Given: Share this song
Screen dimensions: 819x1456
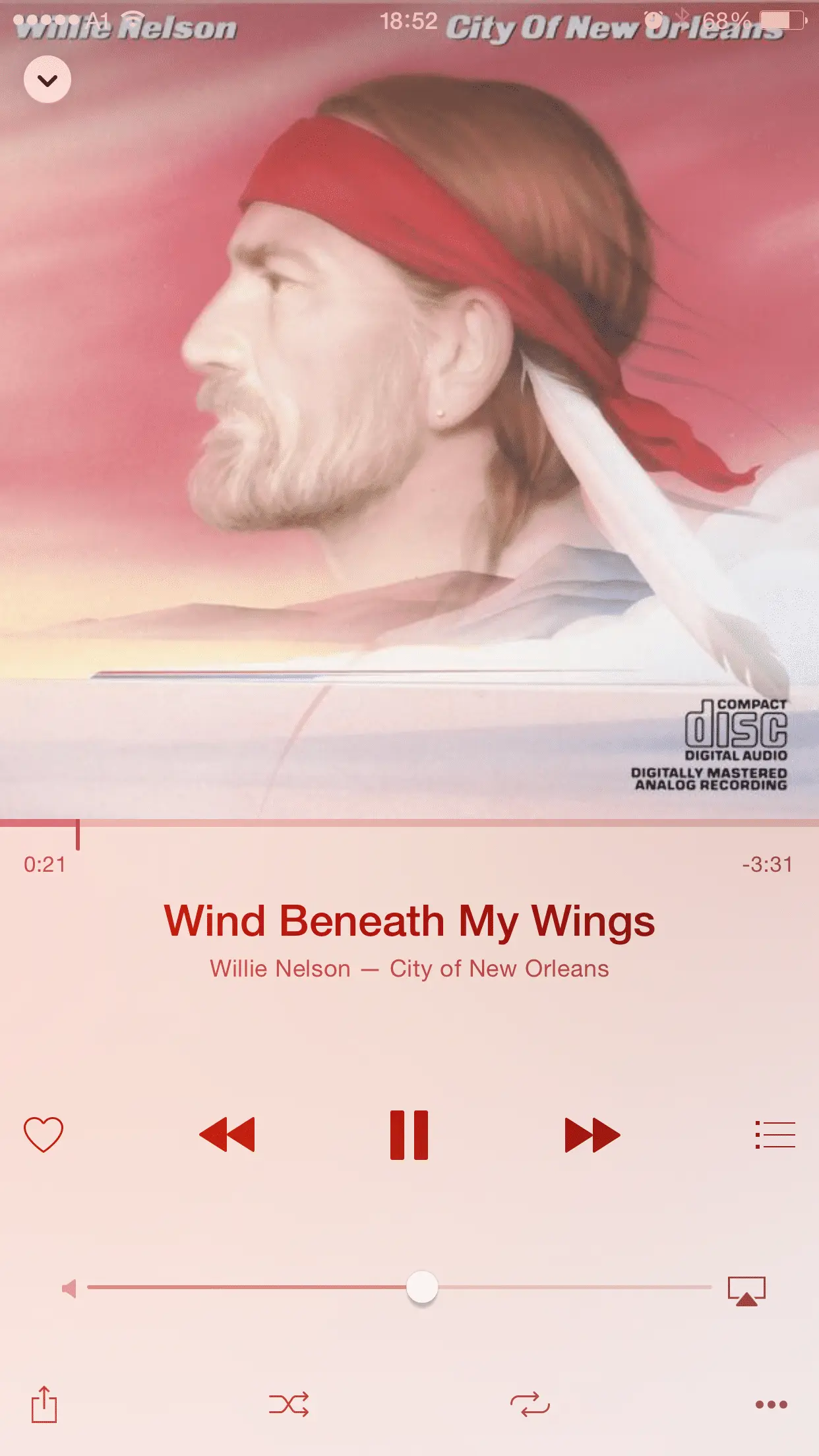Looking at the screenshot, I should coord(44,1405).
